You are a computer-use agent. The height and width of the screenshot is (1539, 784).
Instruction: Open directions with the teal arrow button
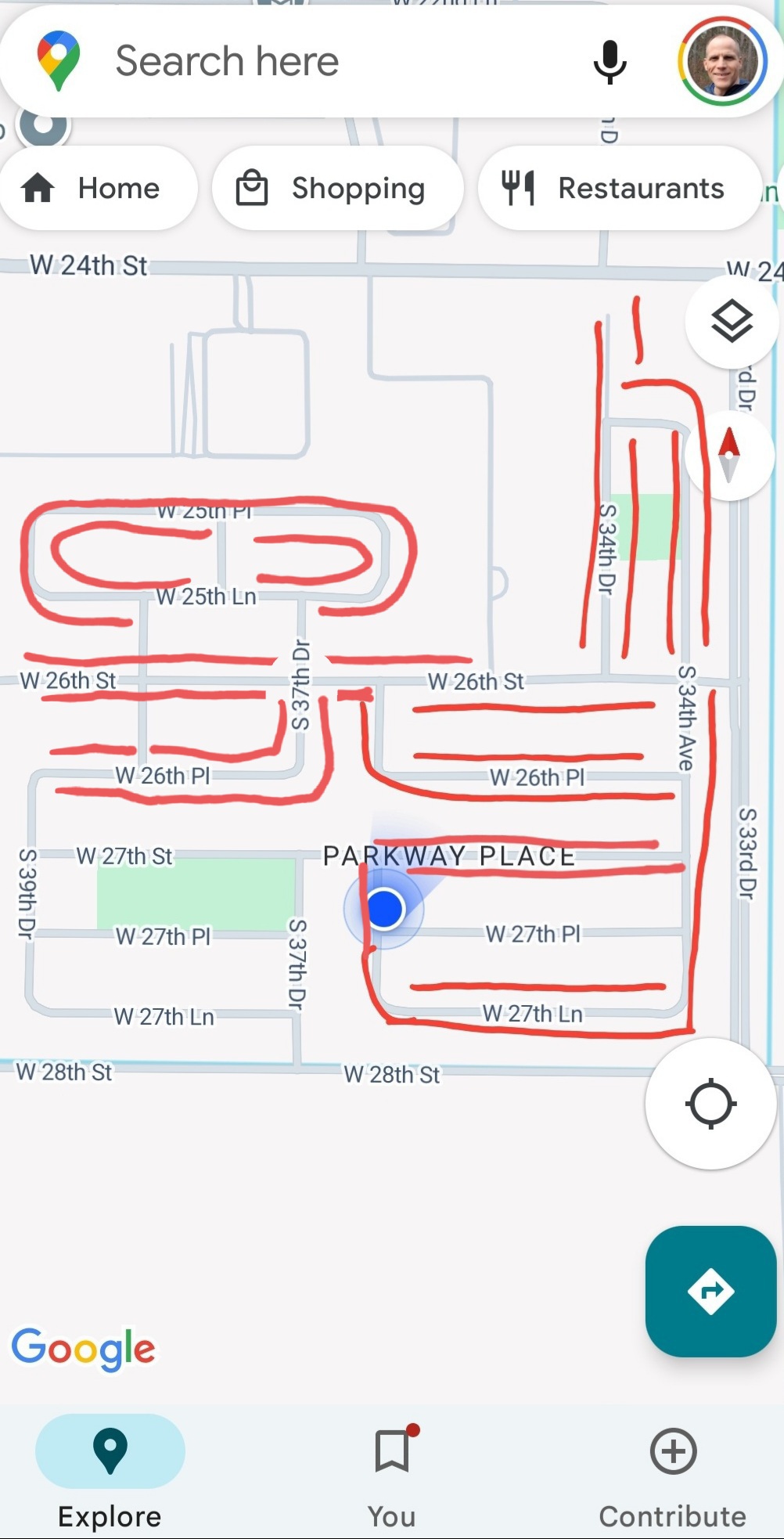pos(710,1292)
